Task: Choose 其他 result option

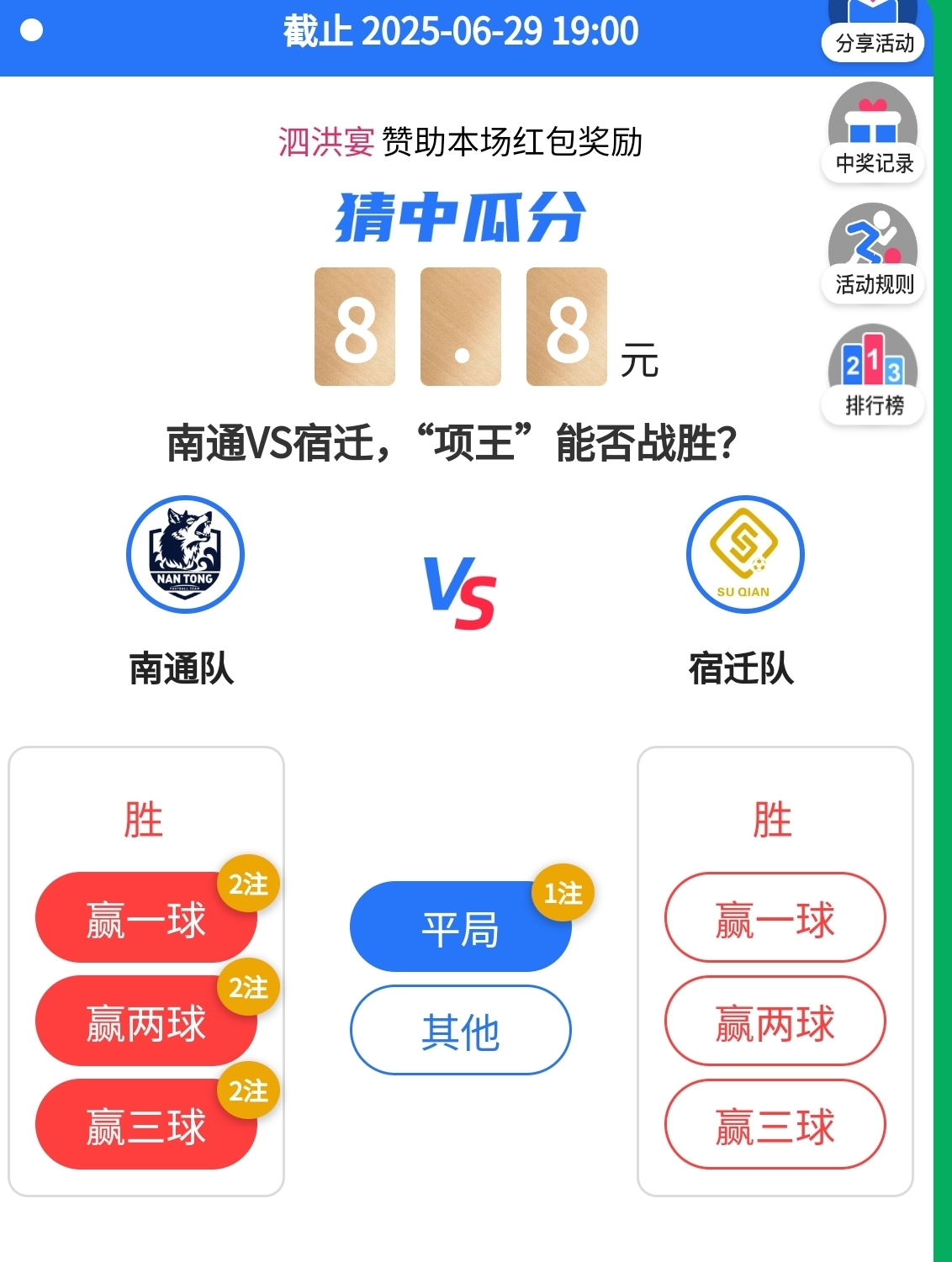Action: tap(460, 1030)
